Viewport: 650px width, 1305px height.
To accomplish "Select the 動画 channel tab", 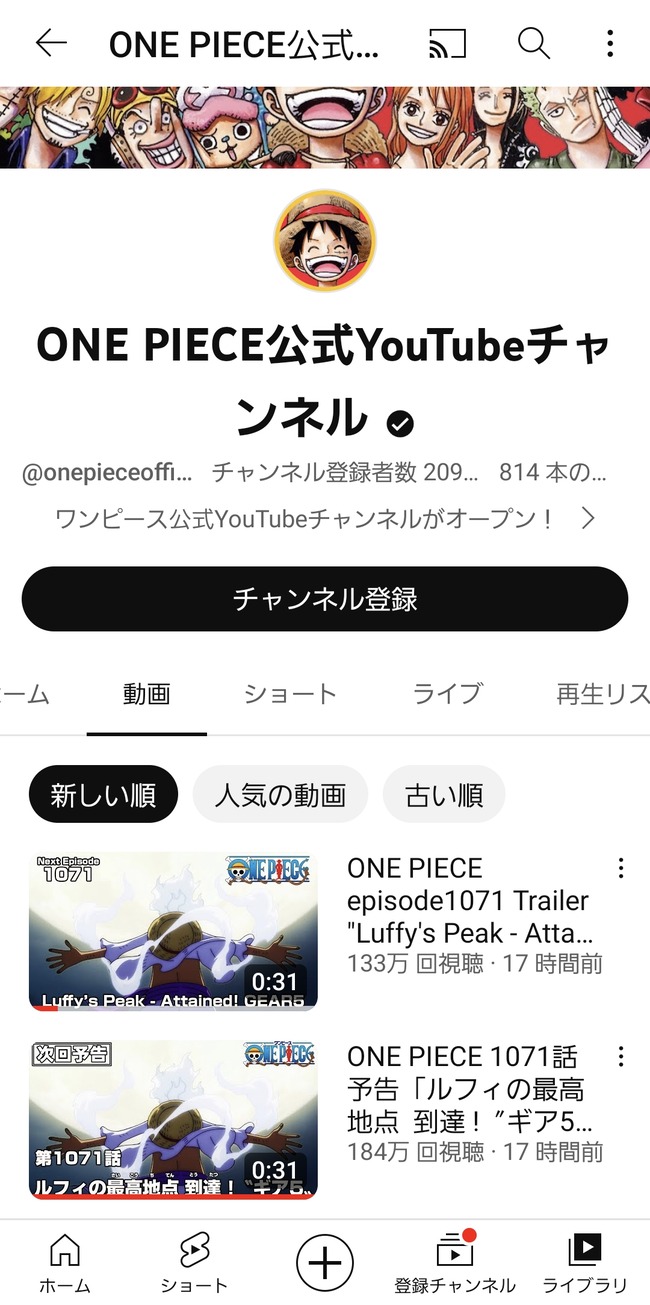I will [x=146, y=694].
